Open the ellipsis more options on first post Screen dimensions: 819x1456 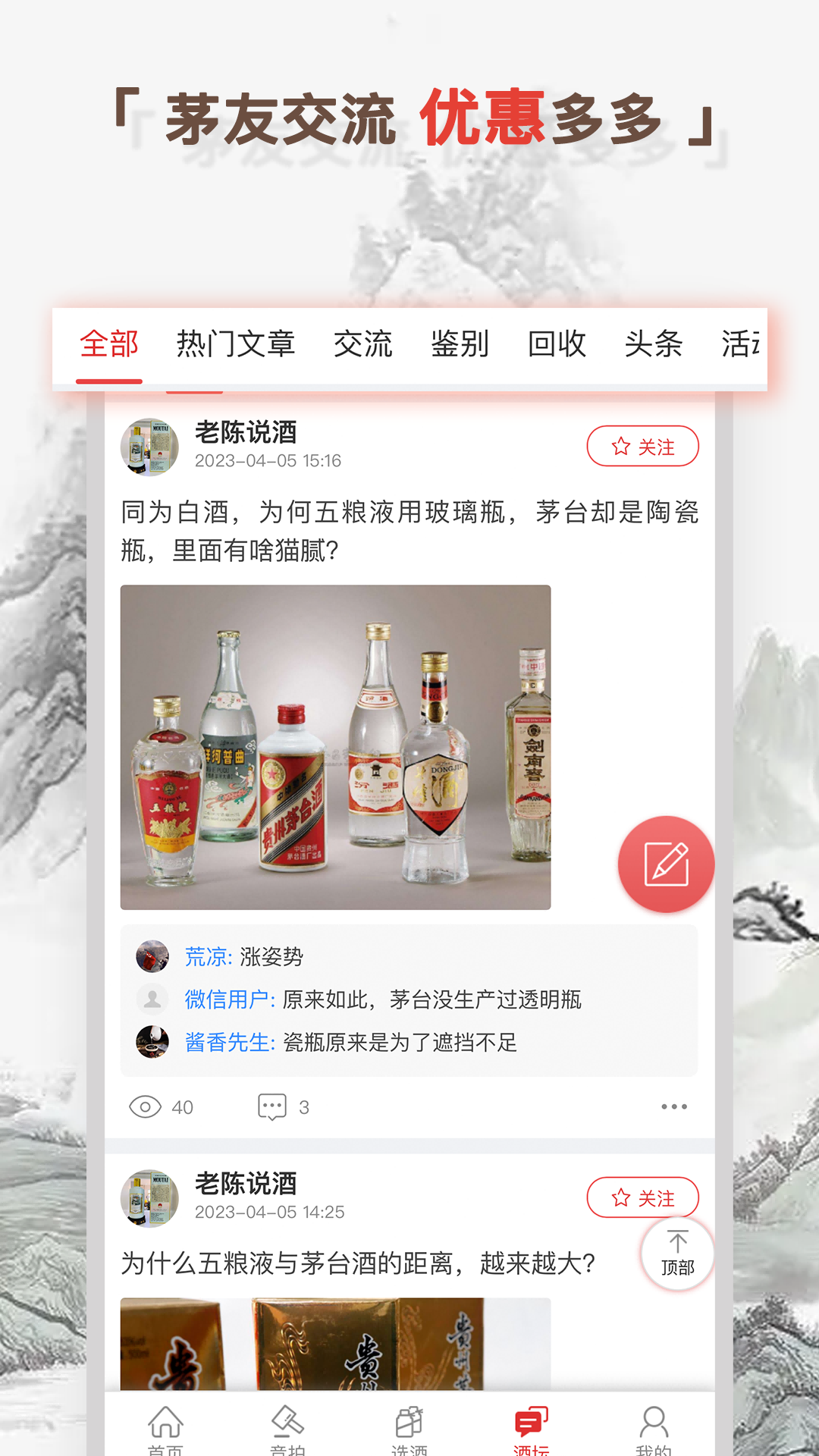tap(673, 1107)
